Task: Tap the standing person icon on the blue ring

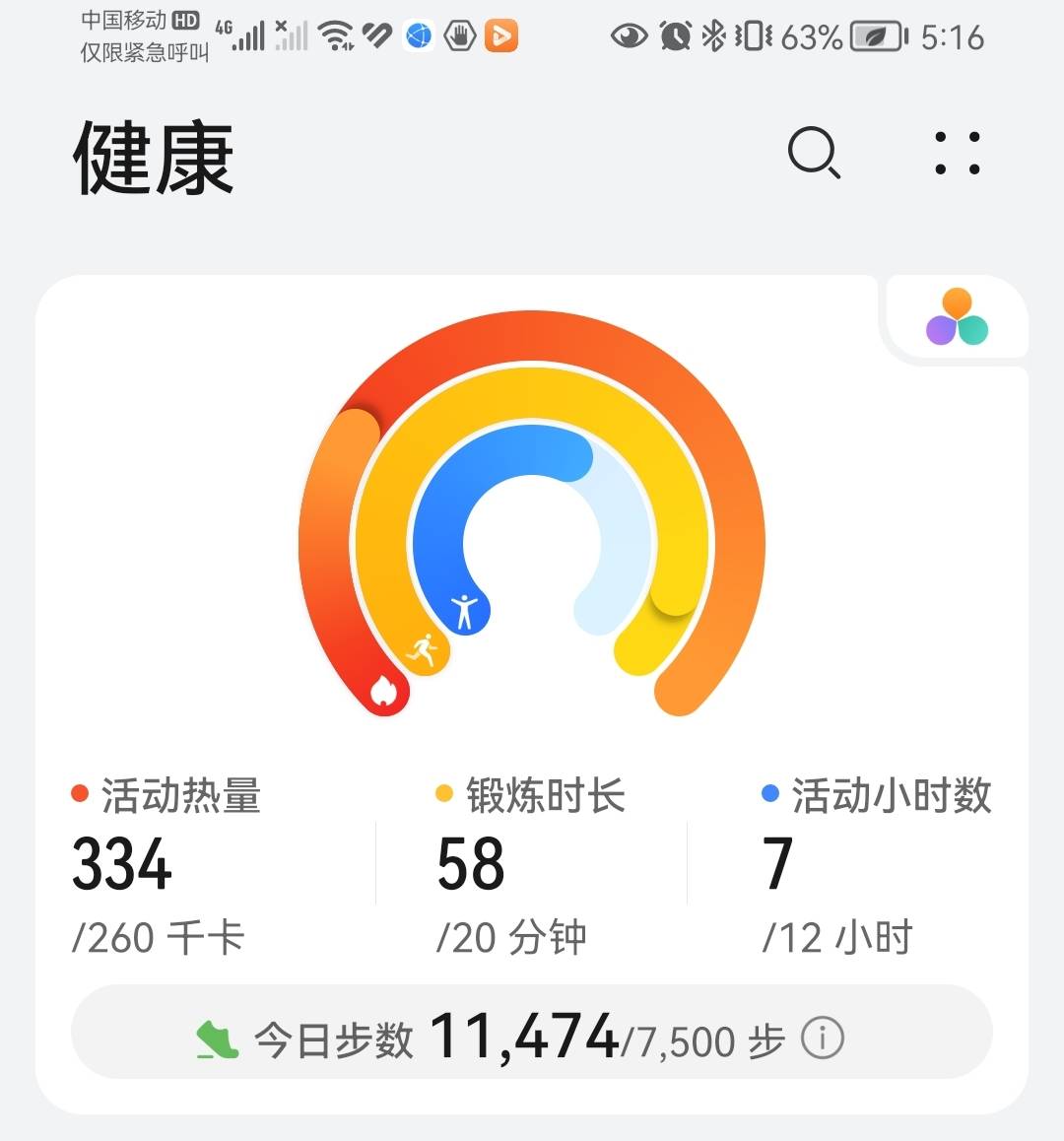Action: [465, 611]
